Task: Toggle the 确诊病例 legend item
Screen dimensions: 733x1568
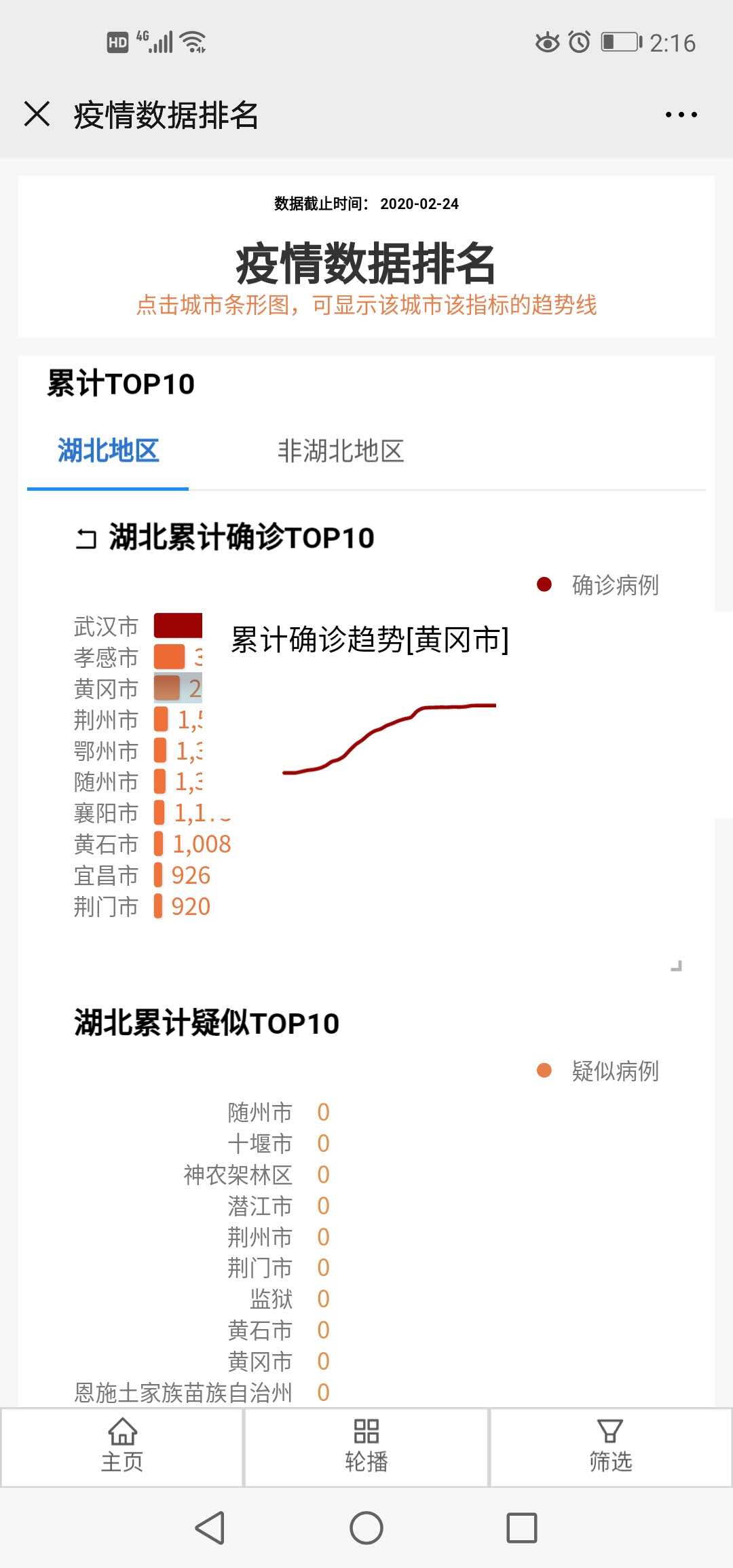Action: [598, 584]
